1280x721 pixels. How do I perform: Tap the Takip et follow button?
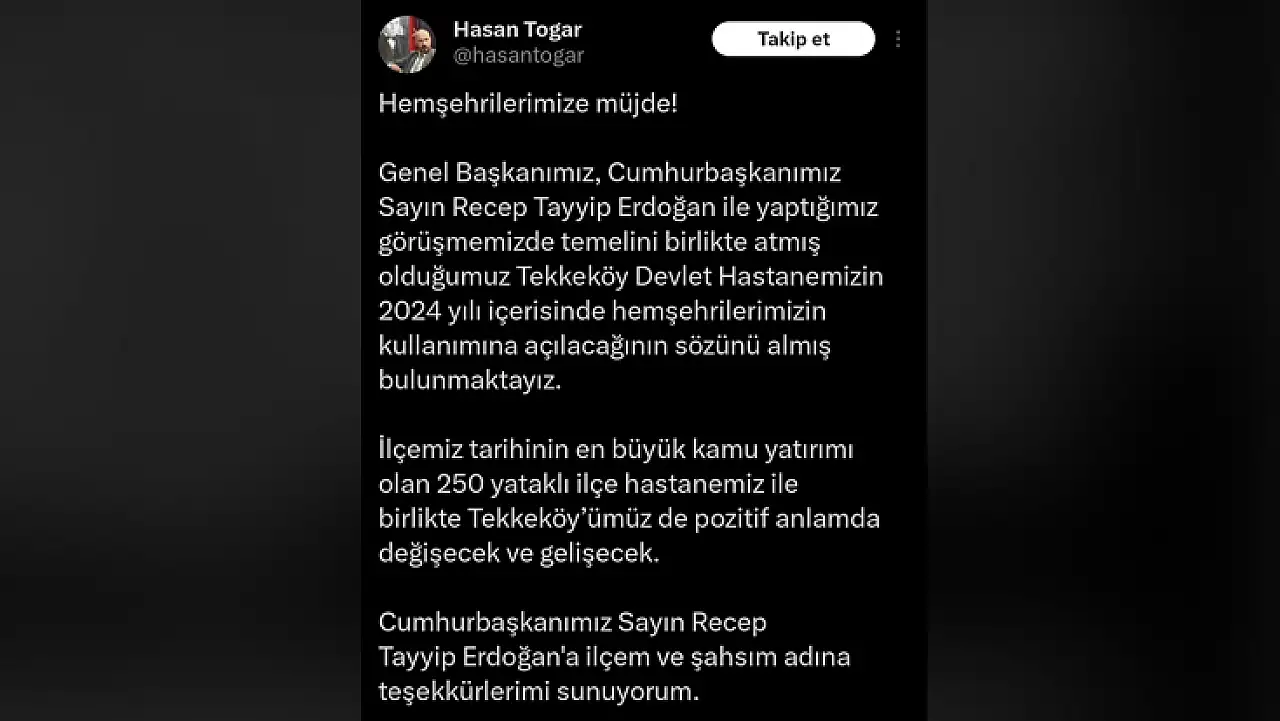[x=793, y=39]
